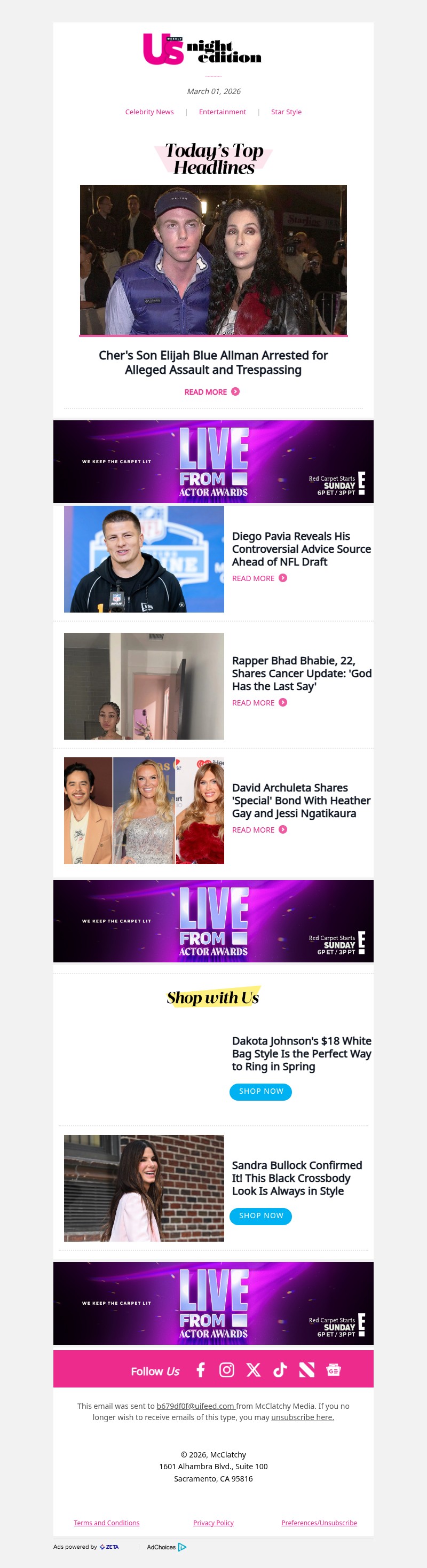Open Preferences/Unsubscribe link
The width and height of the screenshot is (427, 1568).
[319, 1523]
